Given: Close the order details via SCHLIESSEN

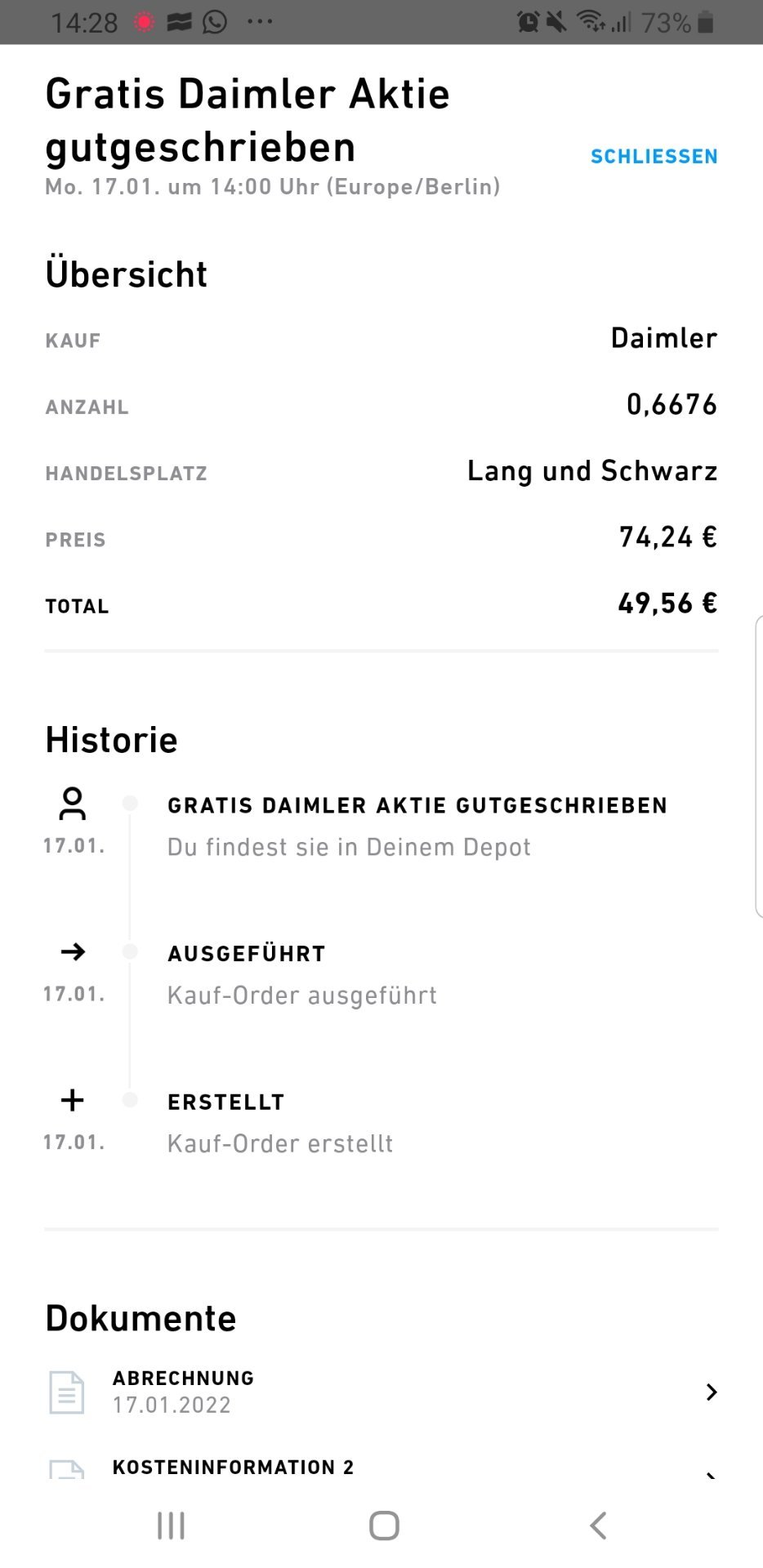Looking at the screenshot, I should point(654,156).
